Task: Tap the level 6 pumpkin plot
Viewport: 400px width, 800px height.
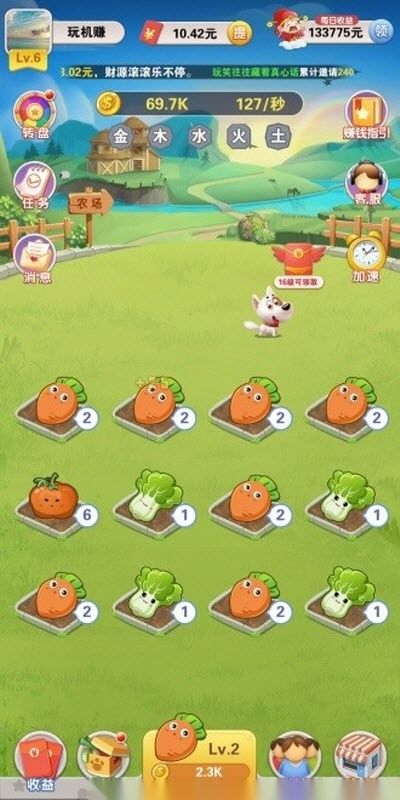Action: pyautogui.click(x=55, y=505)
